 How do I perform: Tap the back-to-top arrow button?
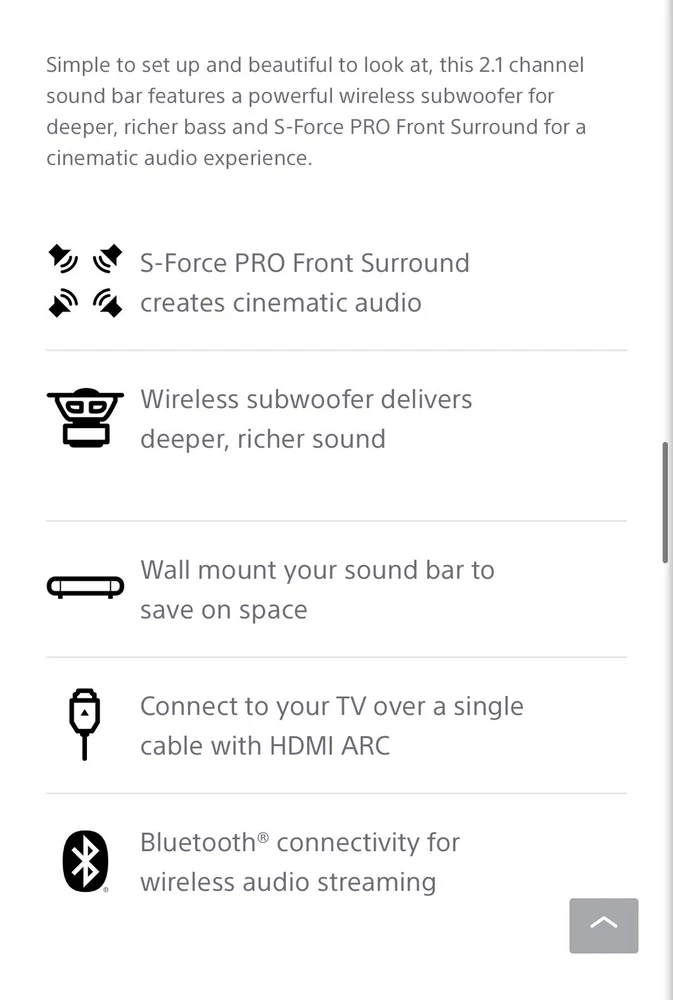(603, 925)
